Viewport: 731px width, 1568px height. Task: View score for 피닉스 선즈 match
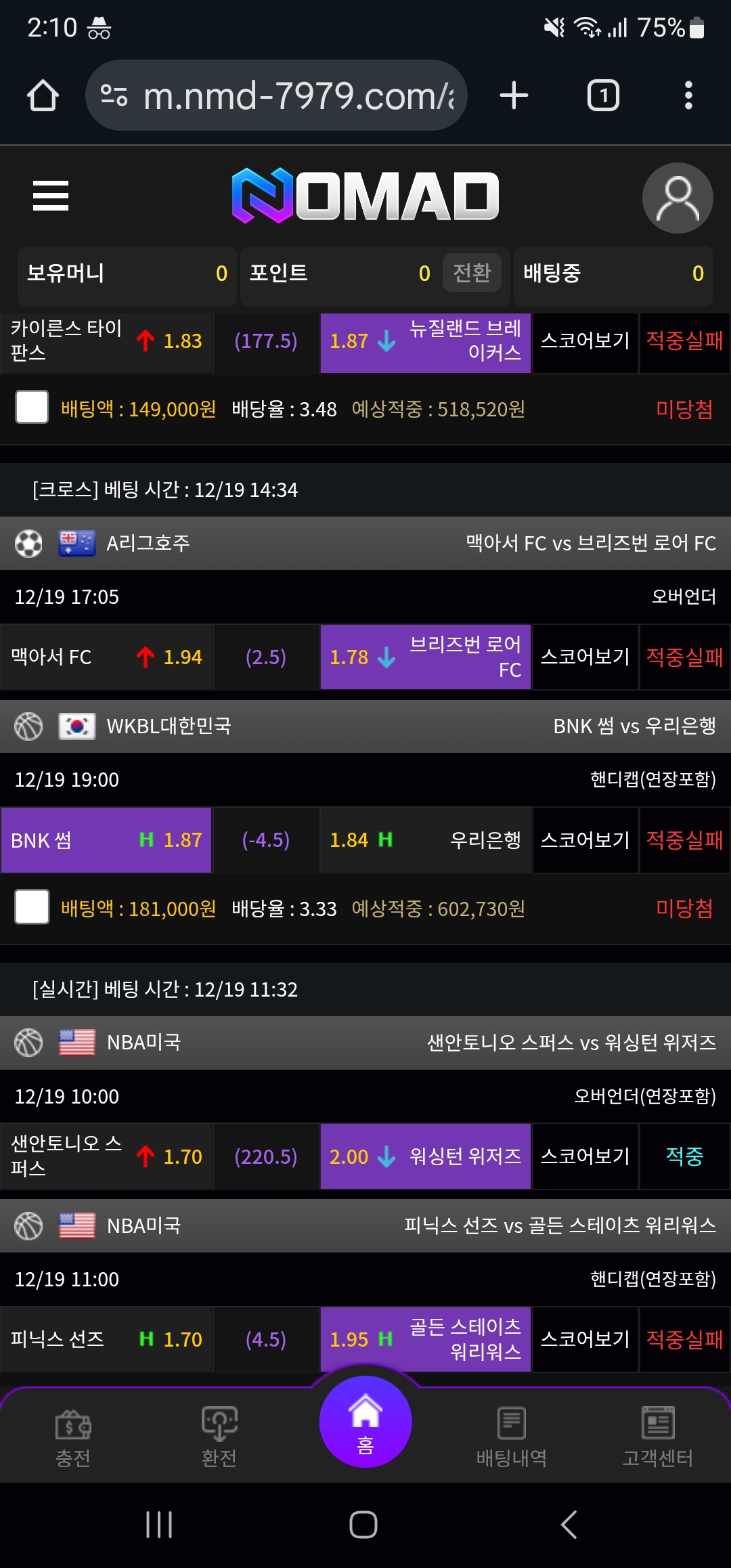pyautogui.click(x=585, y=1339)
